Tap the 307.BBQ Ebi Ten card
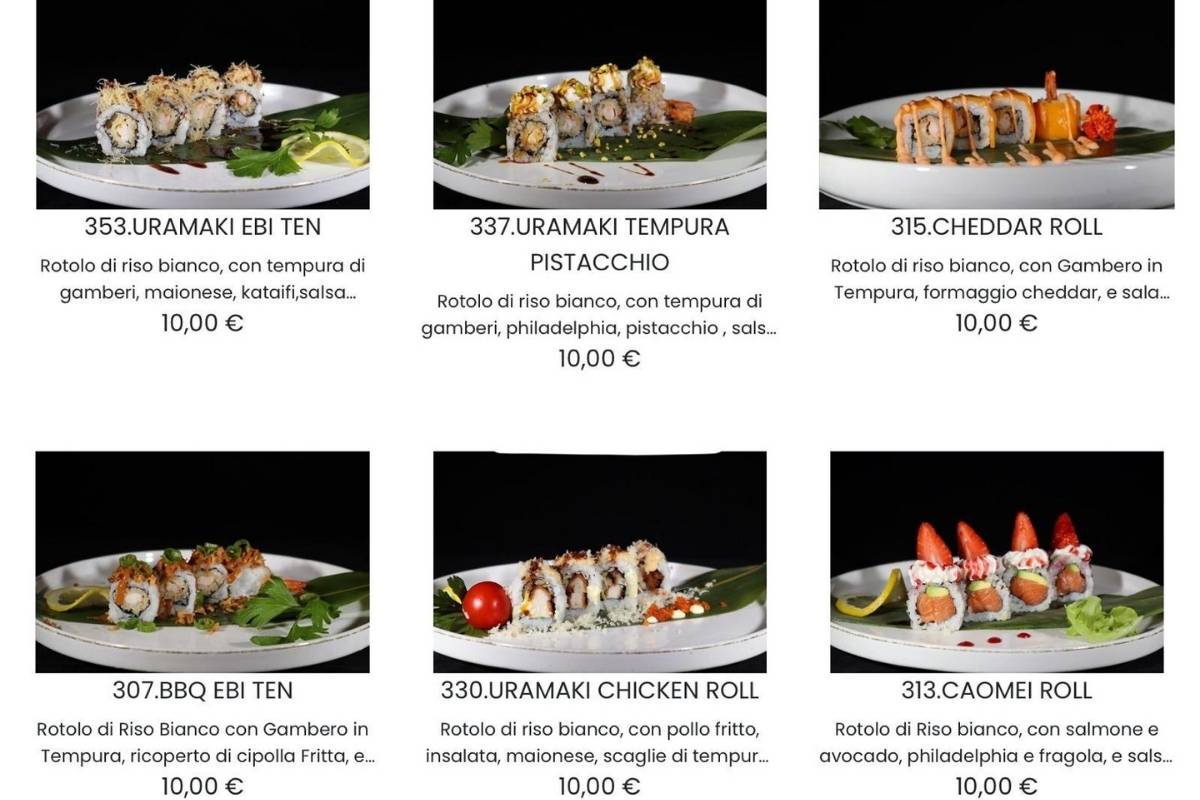The width and height of the screenshot is (1200, 800). pos(203,690)
